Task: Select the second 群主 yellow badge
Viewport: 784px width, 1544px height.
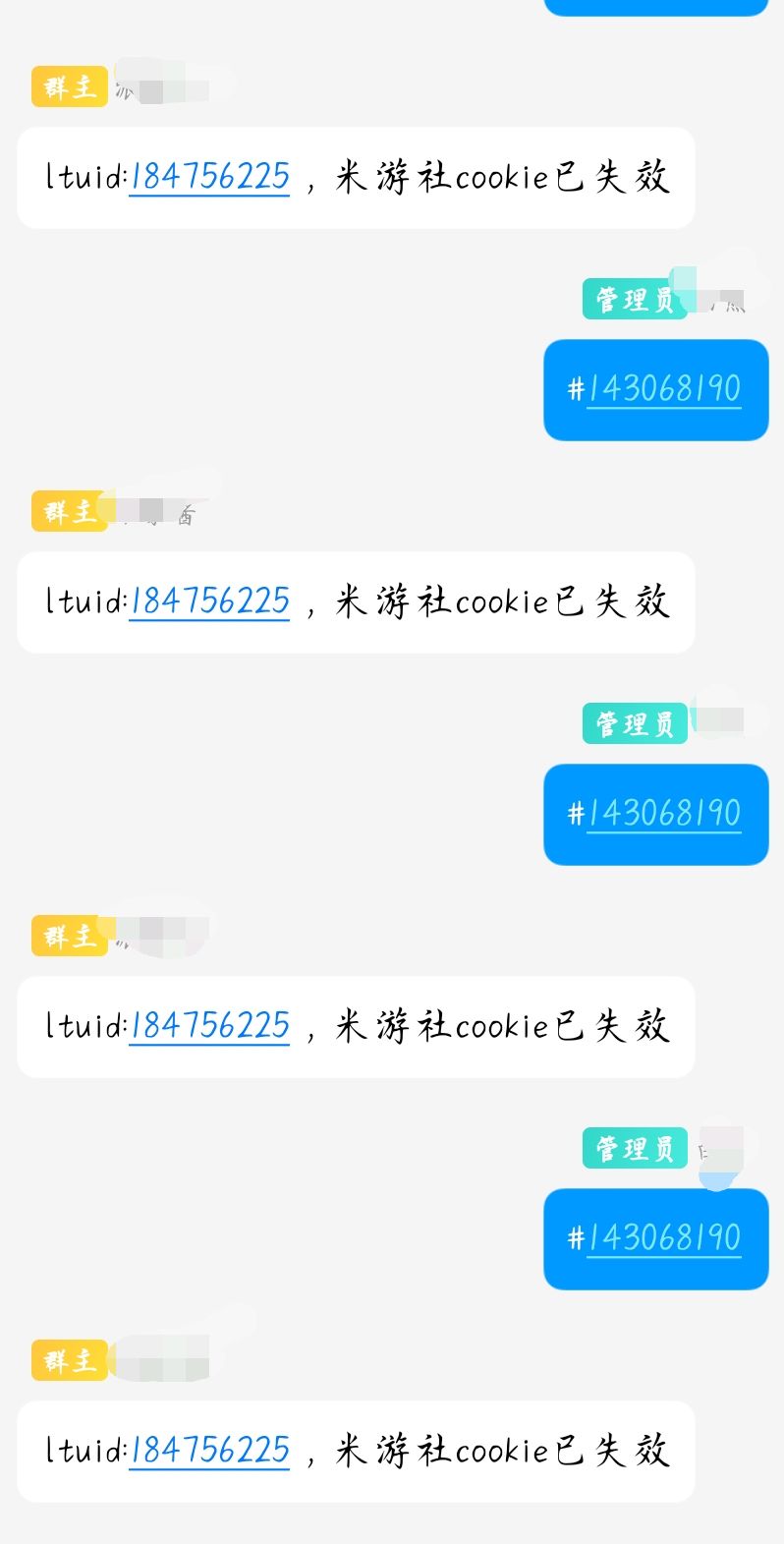Action: pos(69,512)
